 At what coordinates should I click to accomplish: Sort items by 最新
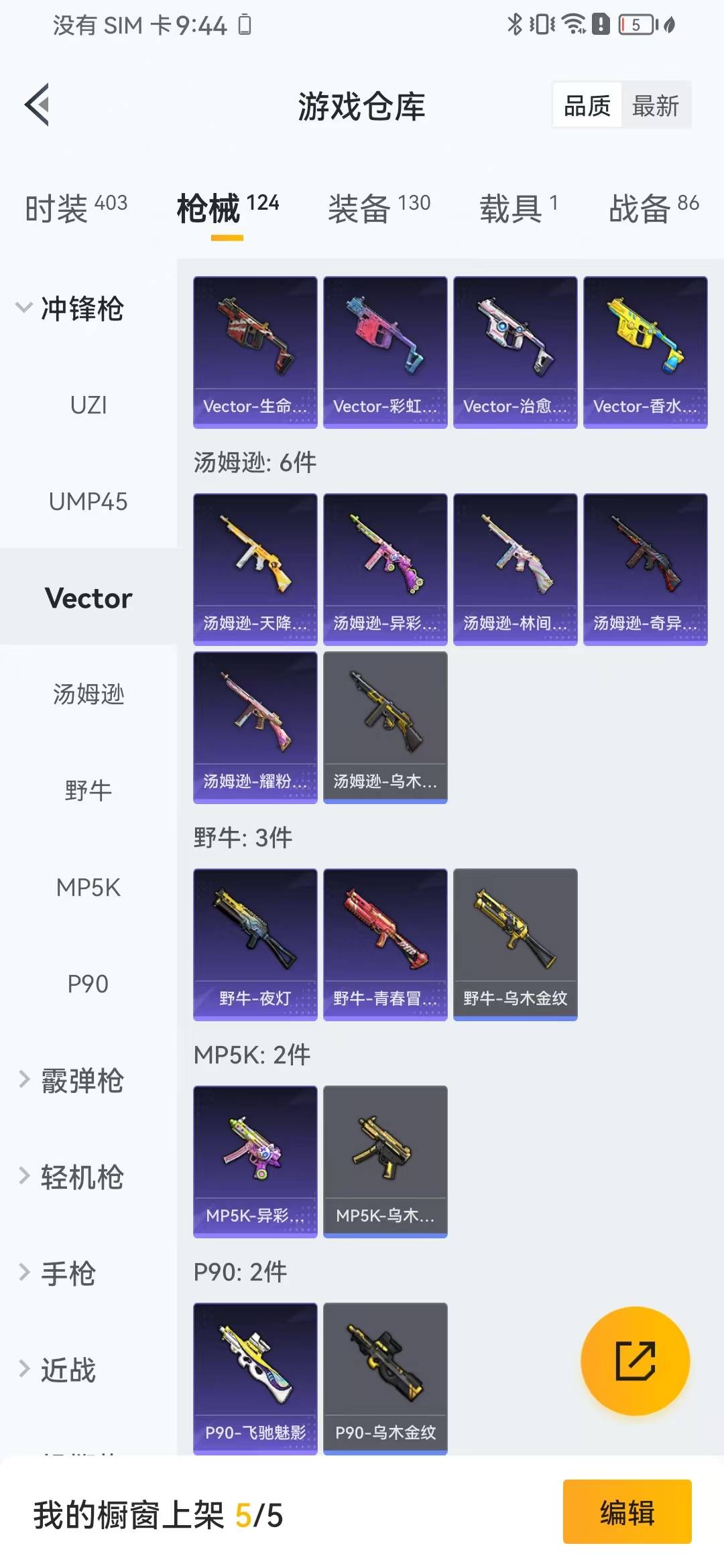click(655, 105)
